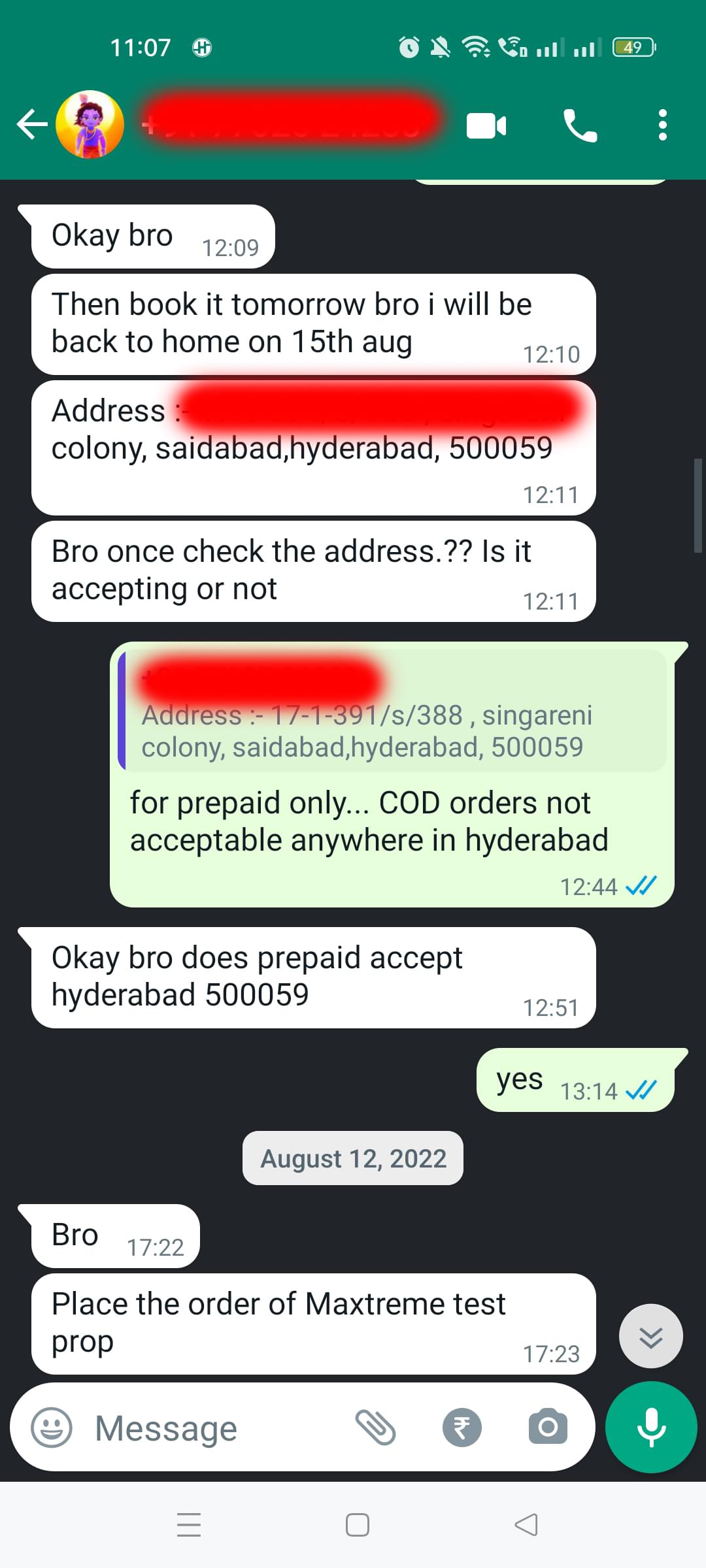
Task: Open the rupee payment option
Action: [x=462, y=1428]
